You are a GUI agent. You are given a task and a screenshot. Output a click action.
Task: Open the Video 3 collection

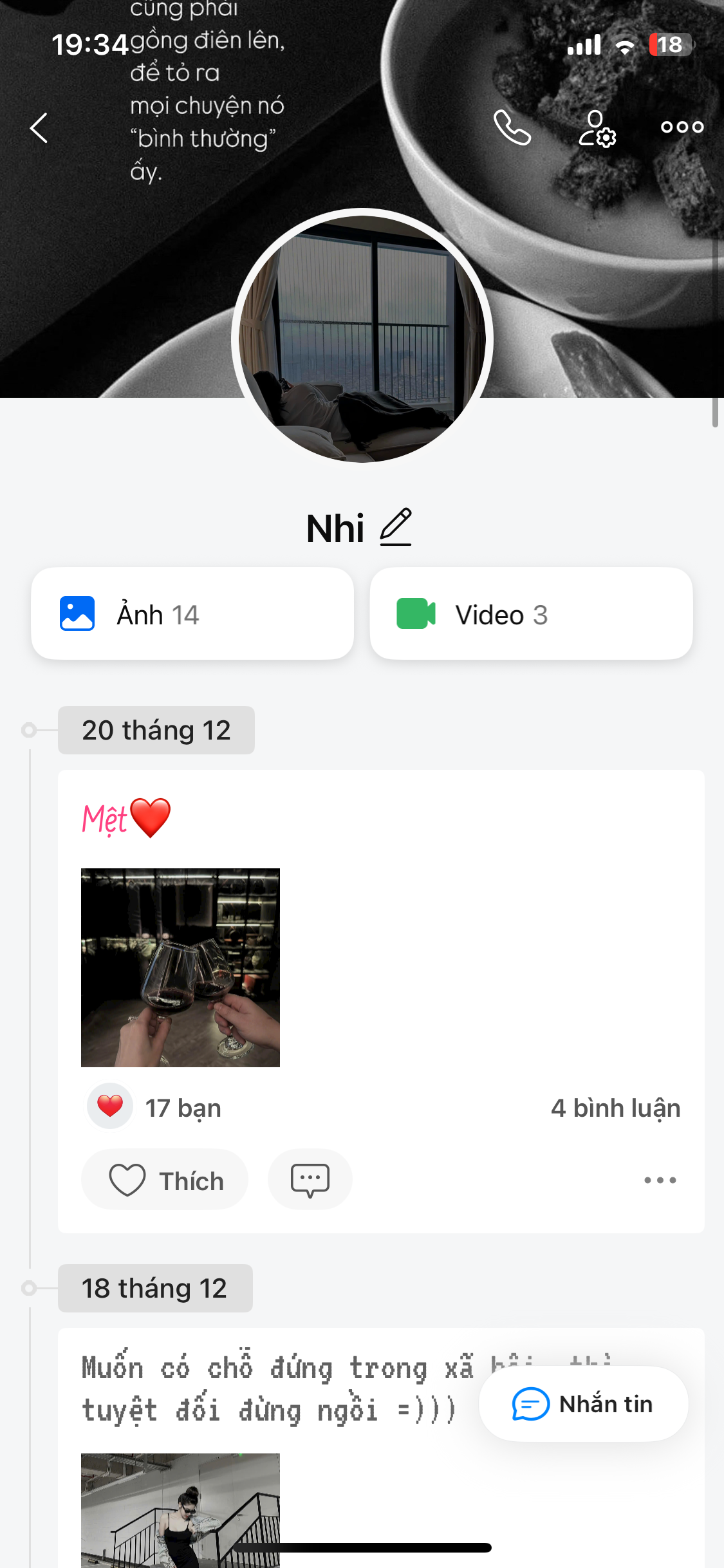pos(531,614)
